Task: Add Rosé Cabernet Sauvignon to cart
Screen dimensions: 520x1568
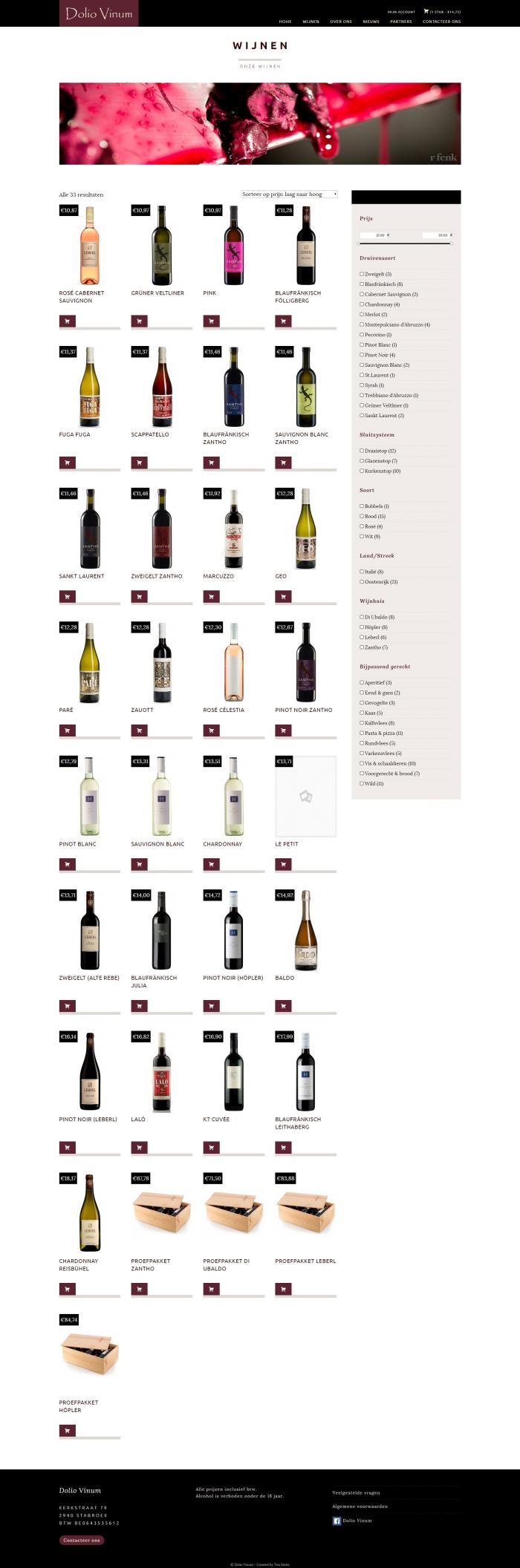Action: 68,321
